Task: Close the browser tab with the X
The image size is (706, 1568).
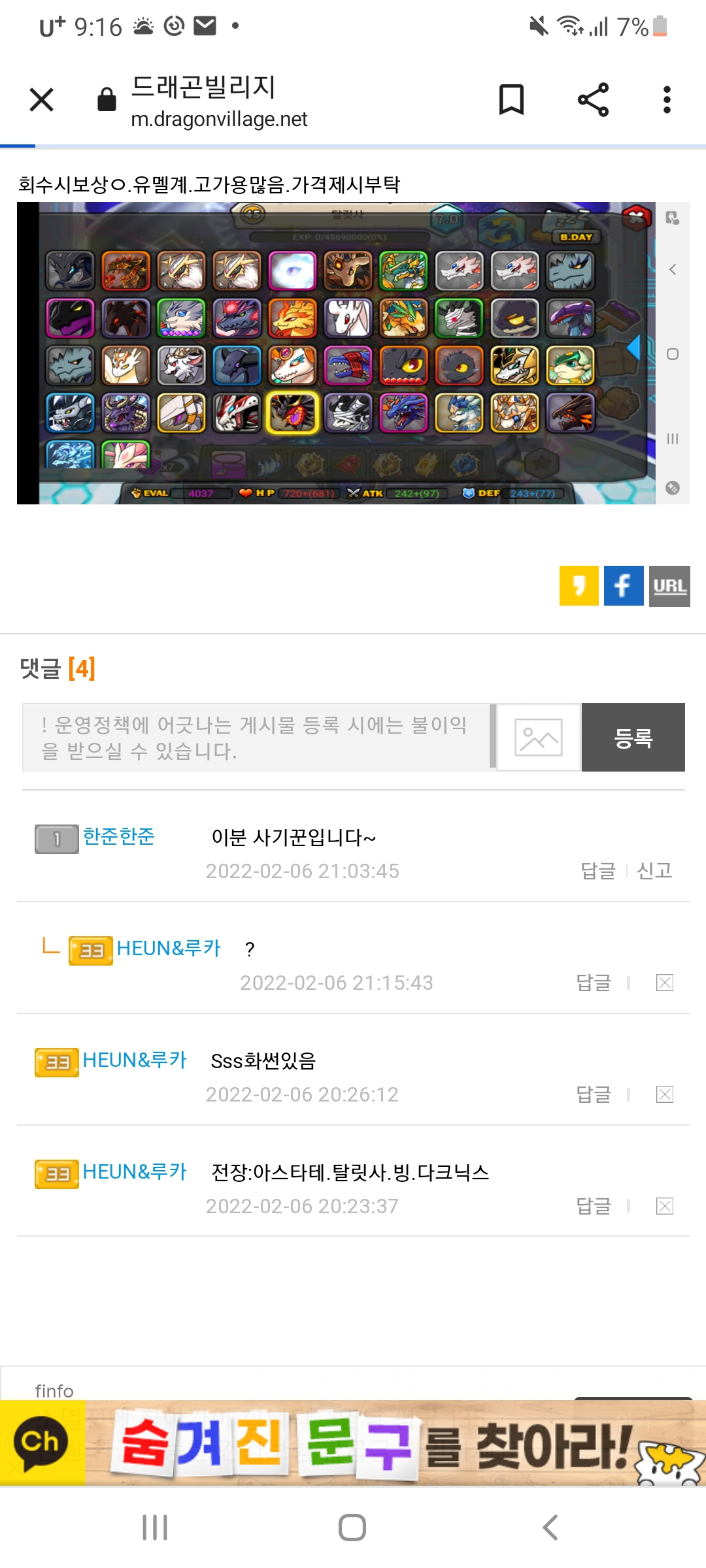Action: pos(42,101)
